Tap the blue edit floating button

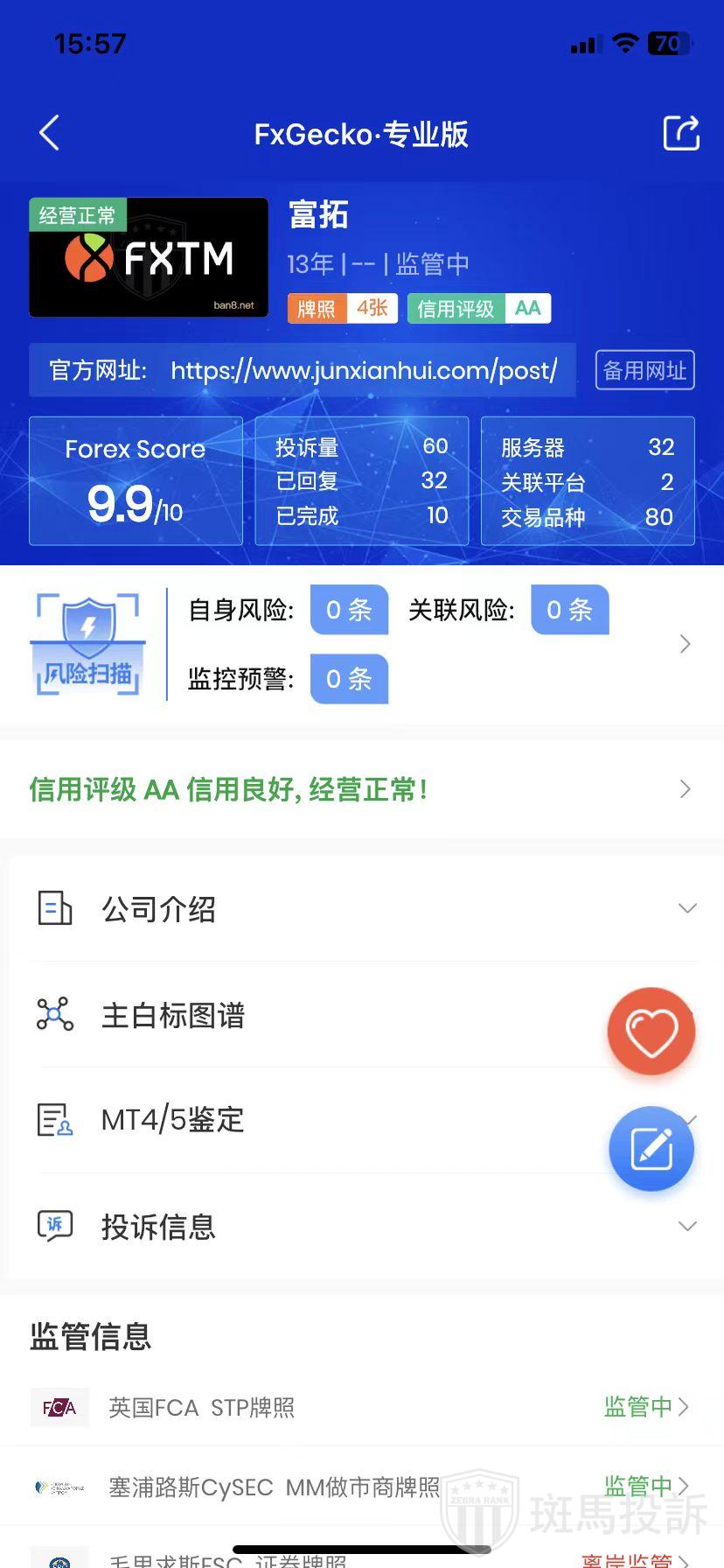click(651, 1149)
